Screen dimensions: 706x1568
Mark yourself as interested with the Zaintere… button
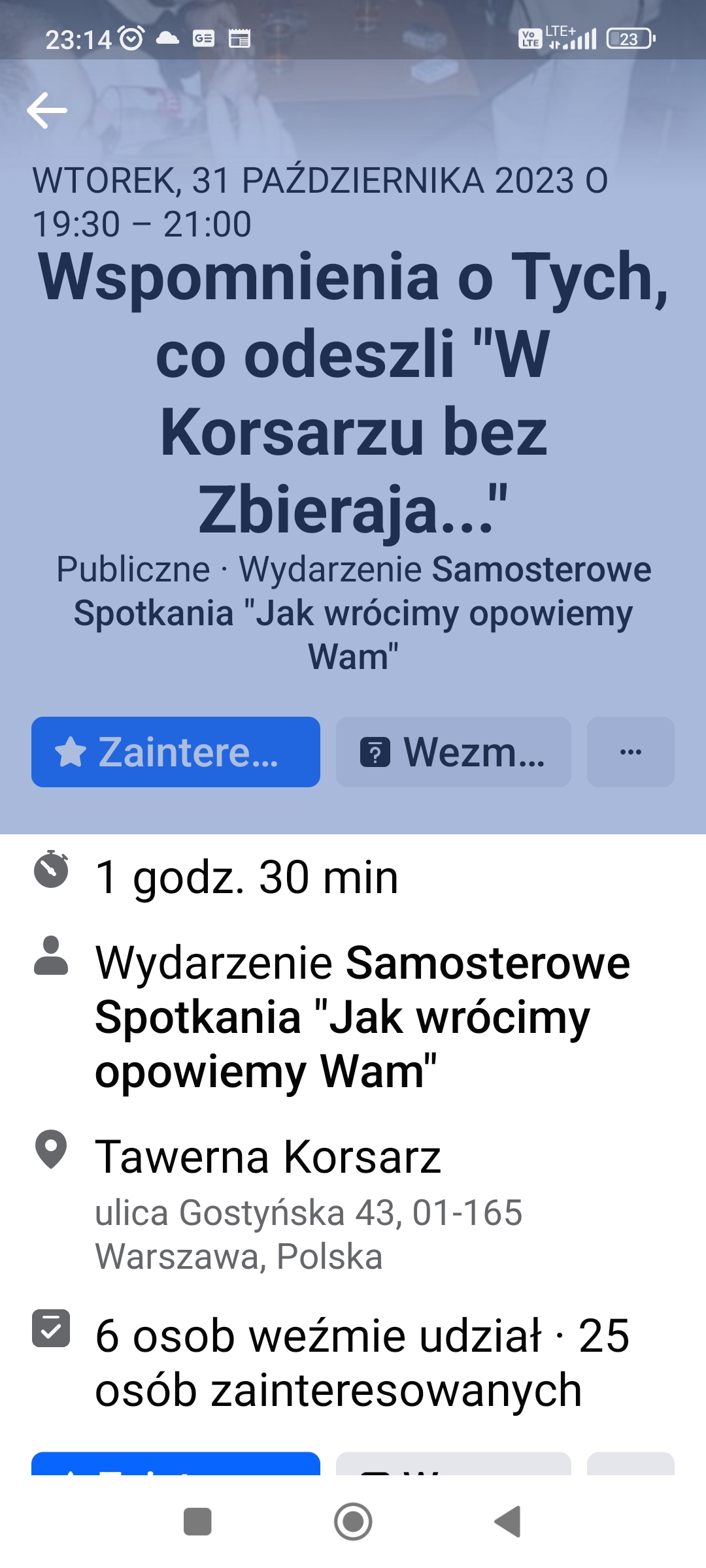[x=176, y=752]
